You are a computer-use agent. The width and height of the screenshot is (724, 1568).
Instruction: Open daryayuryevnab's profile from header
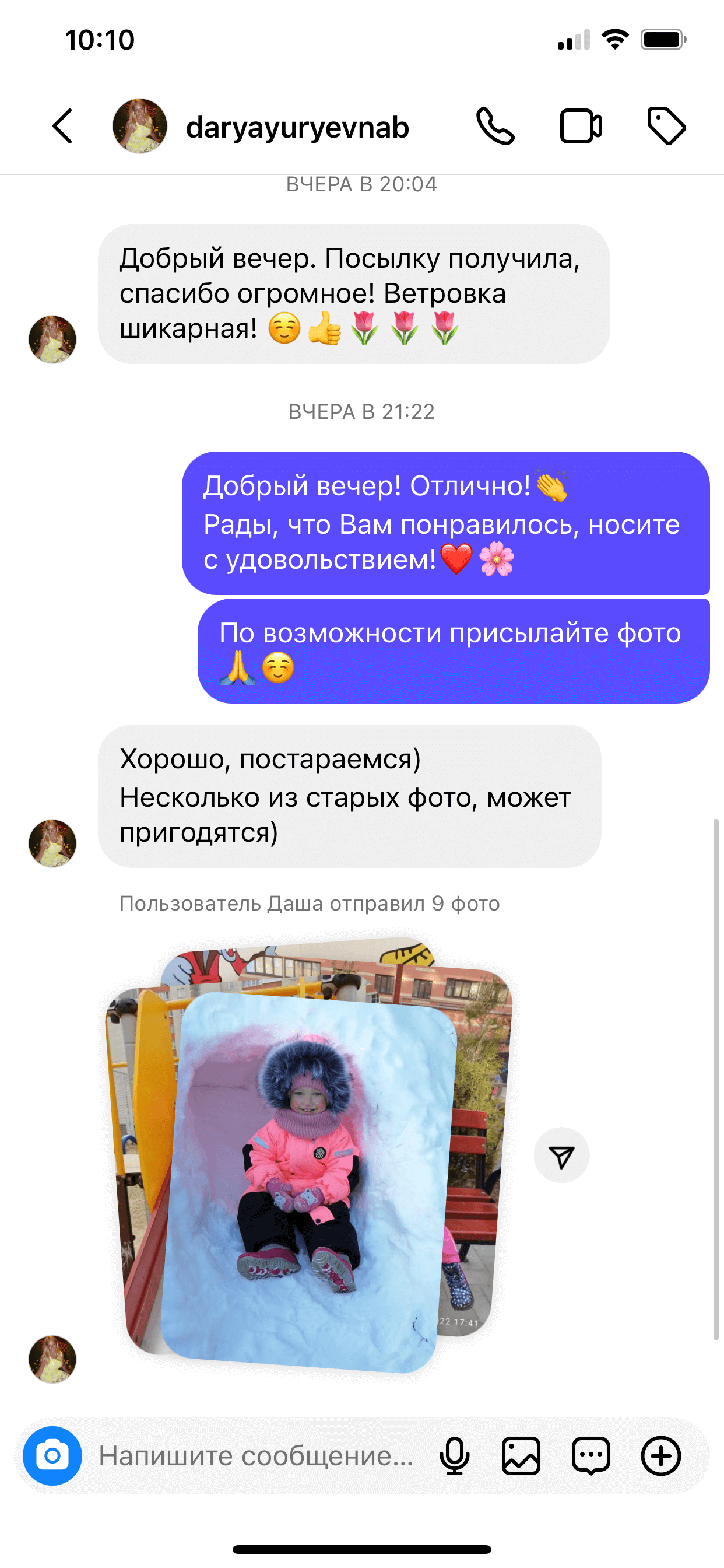tap(261, 127)
